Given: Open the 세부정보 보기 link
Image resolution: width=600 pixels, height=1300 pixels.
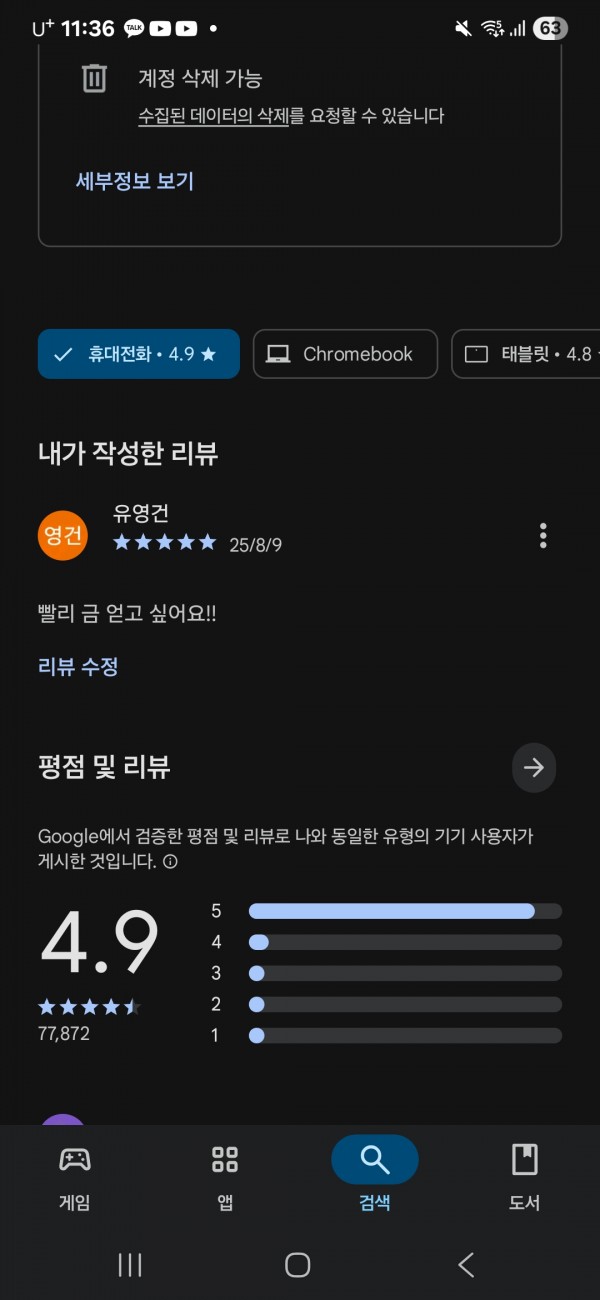Looking at the screenshot, I should 135,181.
